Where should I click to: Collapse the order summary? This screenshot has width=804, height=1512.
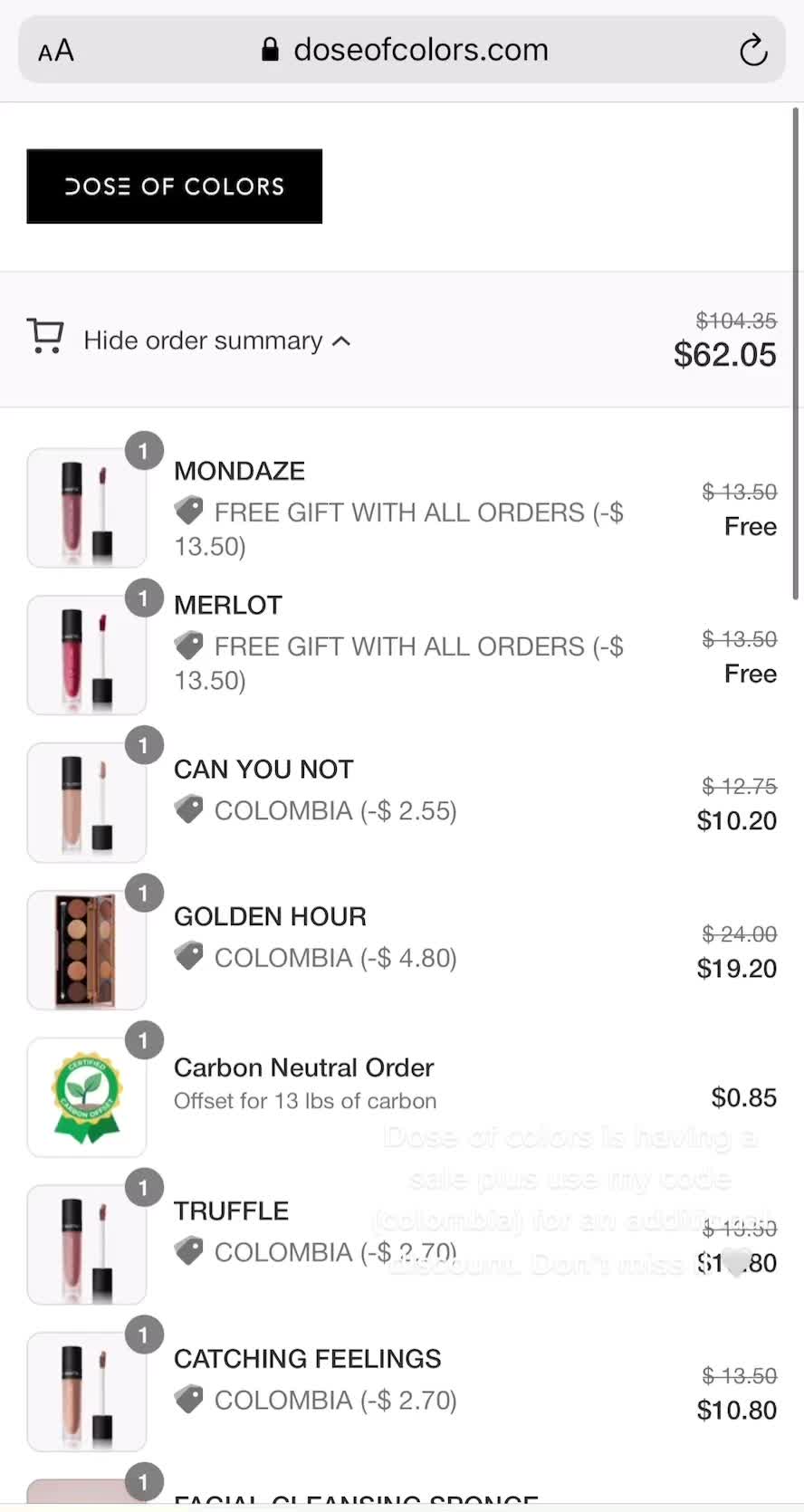[x=216, y=340]
